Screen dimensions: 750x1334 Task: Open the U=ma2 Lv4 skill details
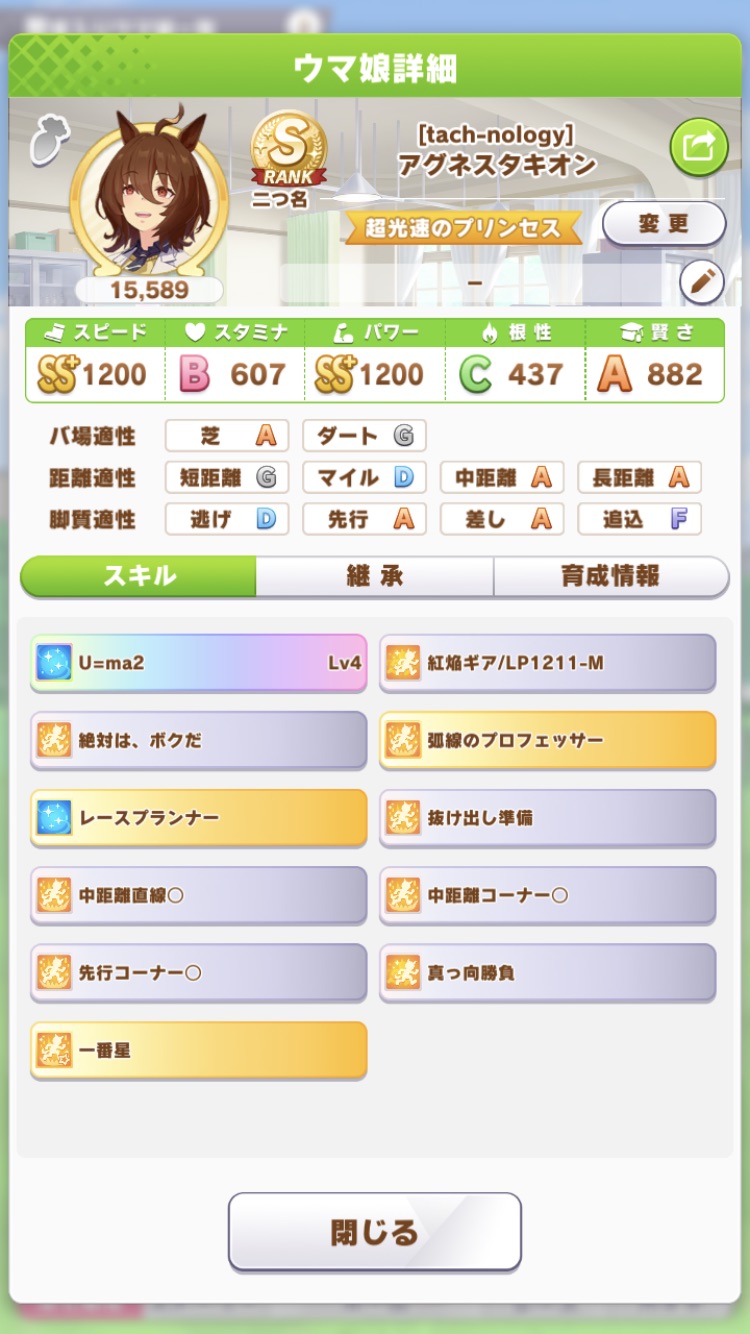tap(199, 662)
